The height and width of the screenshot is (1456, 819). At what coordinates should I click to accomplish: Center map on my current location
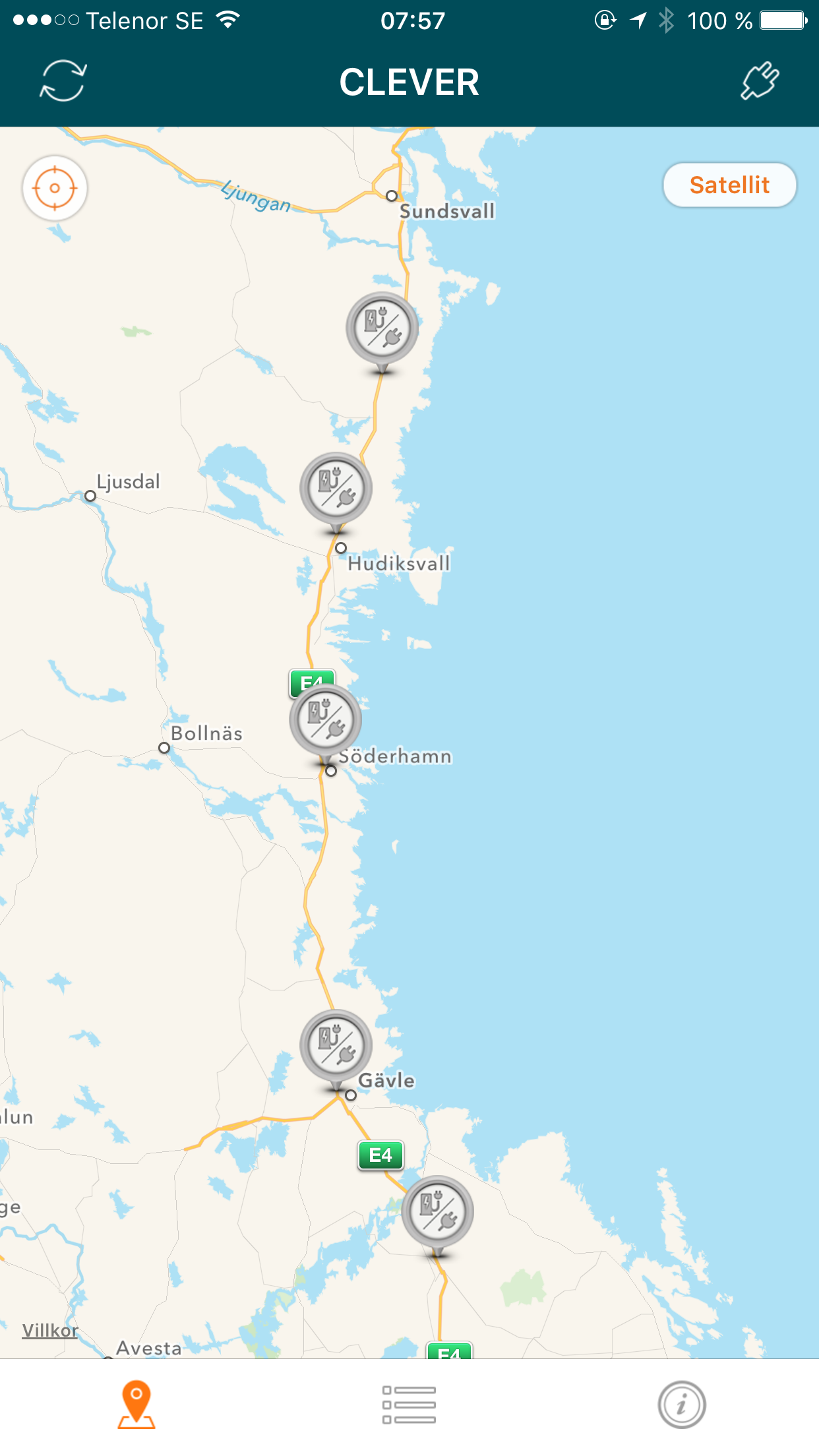point(55,189)
